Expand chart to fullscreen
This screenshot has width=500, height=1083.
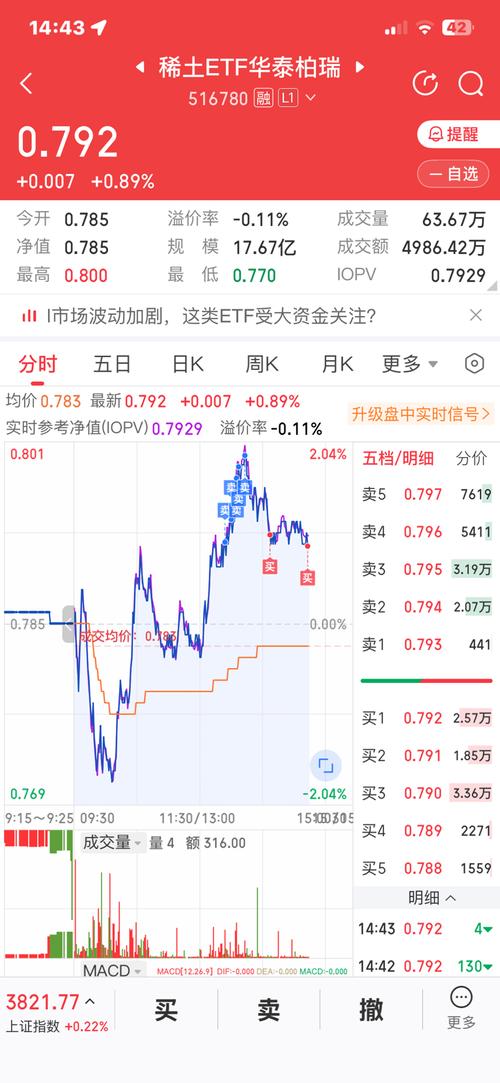pos(325,765)
